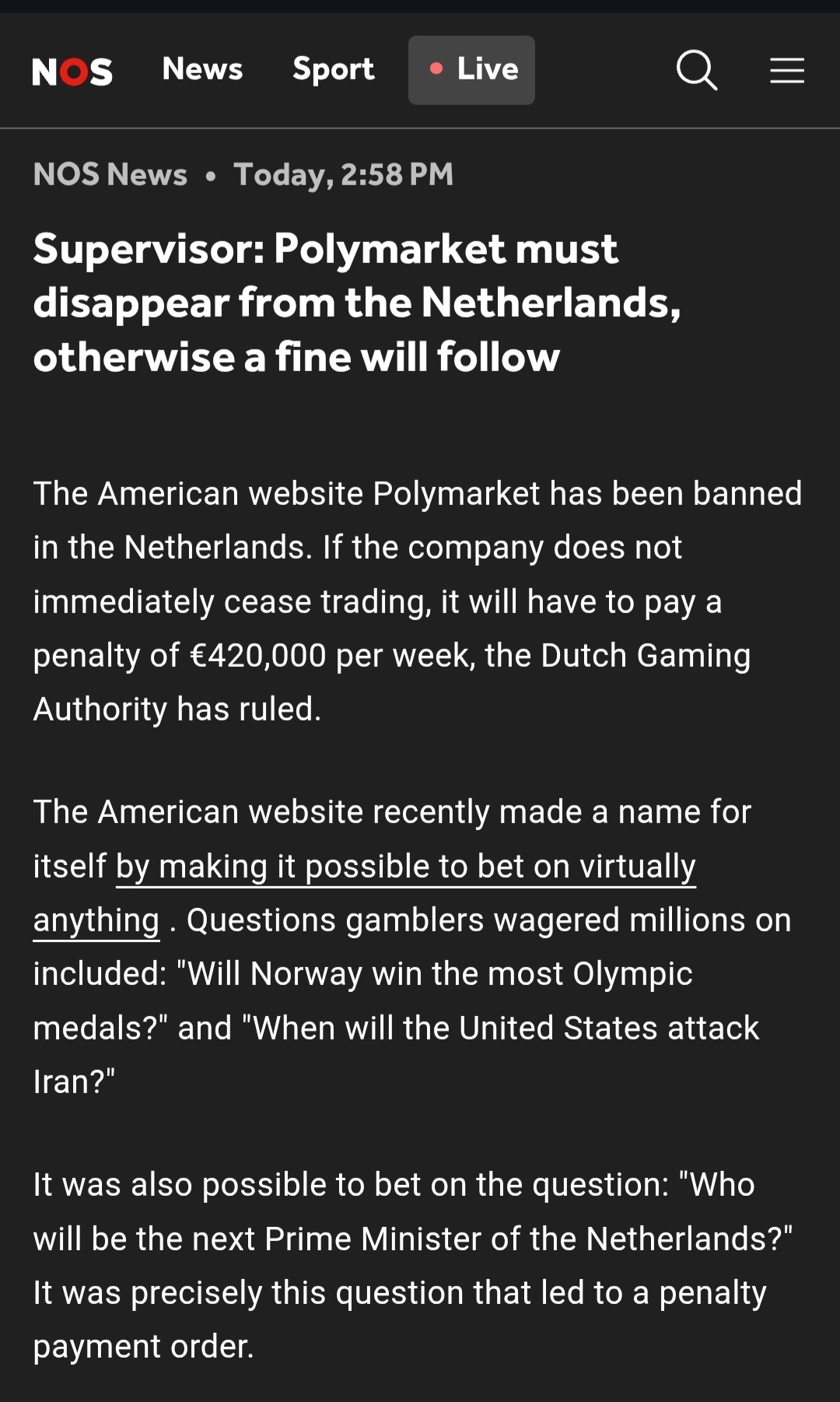This screenshot has width=840, height=1402.
Task: Follow the 'bet on virtually anything' link
Action: [x=404, y=867]
